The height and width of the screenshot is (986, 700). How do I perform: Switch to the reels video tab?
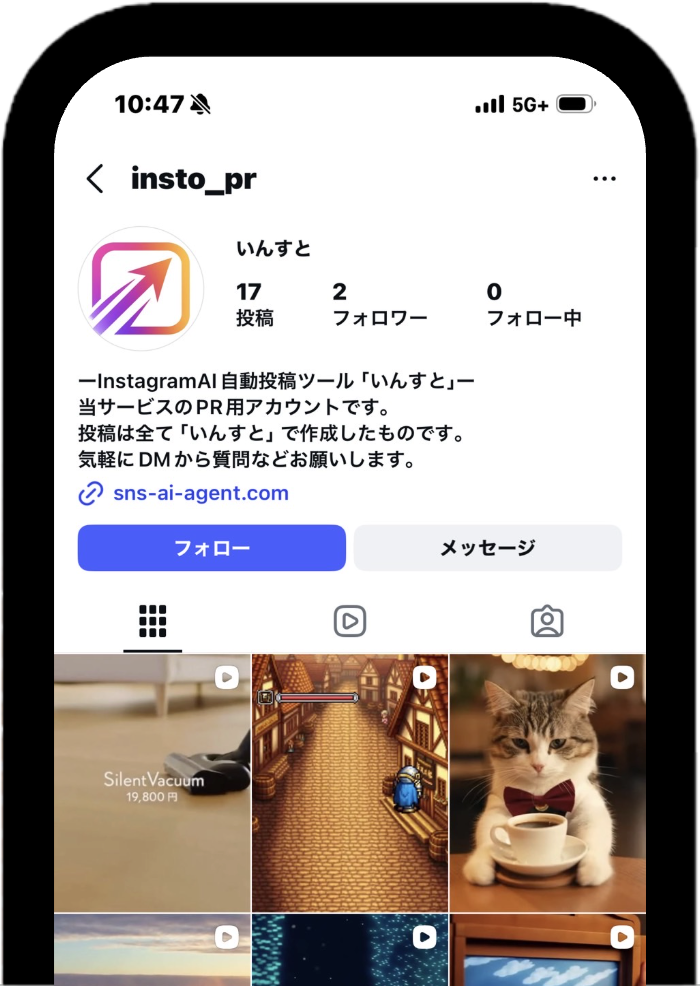(350, 621)
